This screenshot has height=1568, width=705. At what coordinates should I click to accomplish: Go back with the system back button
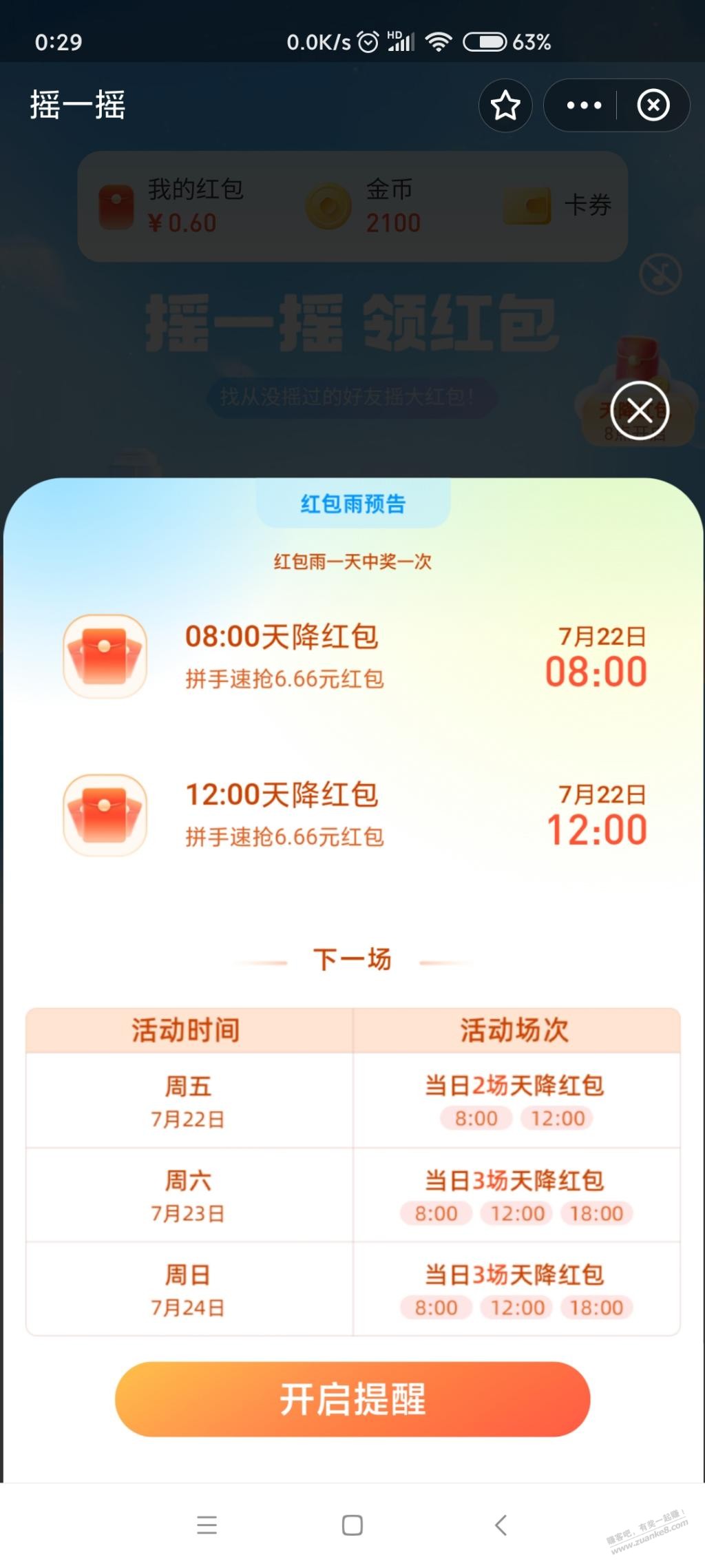(x=501, y=1525)
